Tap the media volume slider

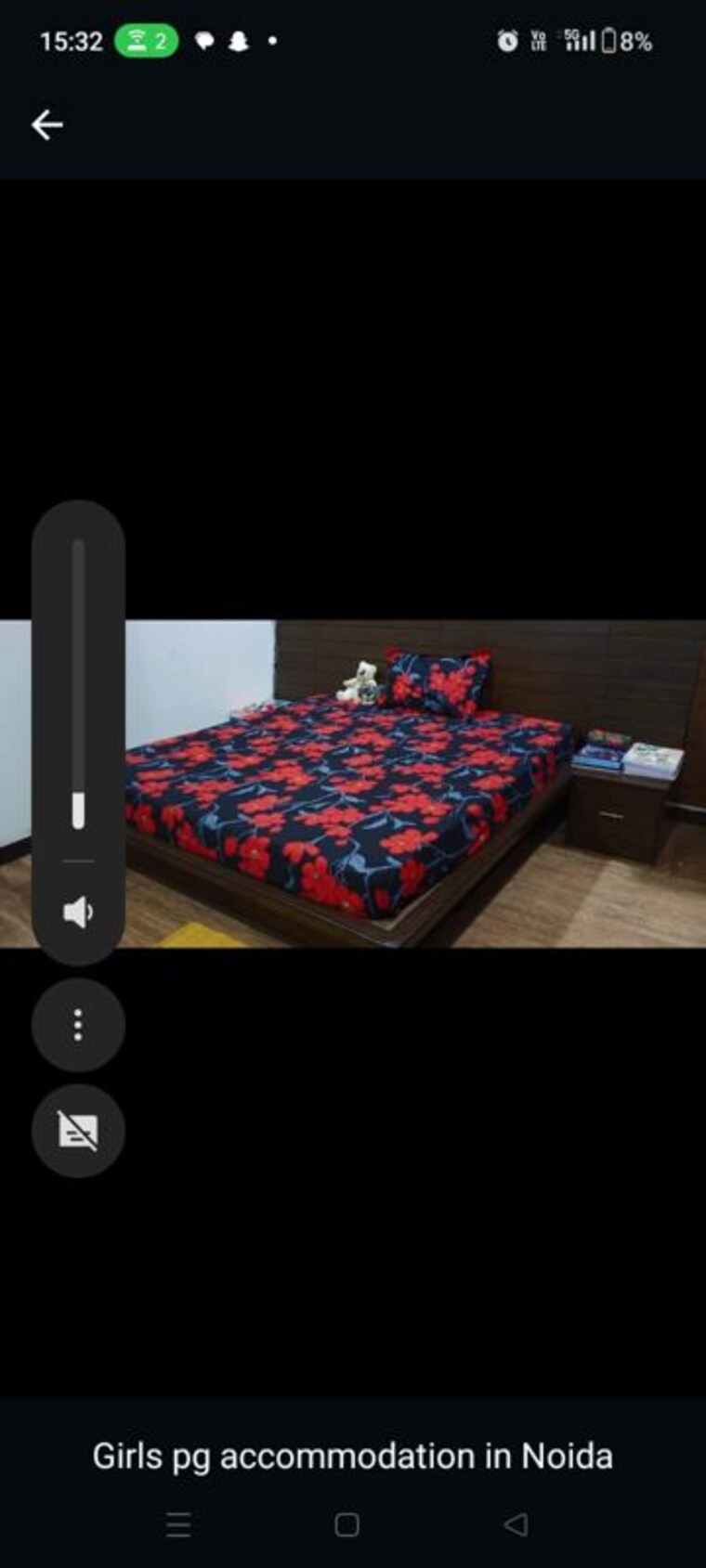(x=78, y=687)
